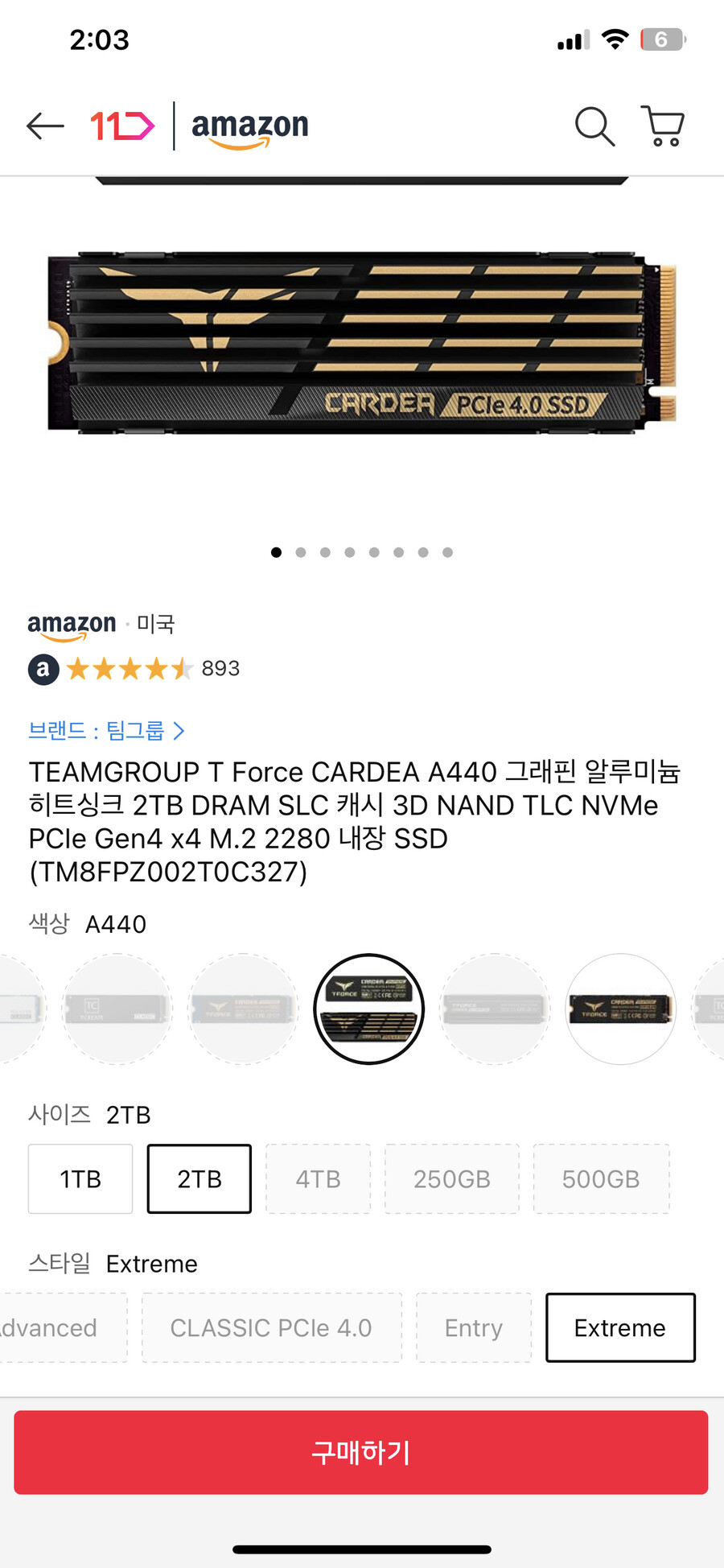Tap the product title text
Screen dimensions: 724x1568
[354, 821]
